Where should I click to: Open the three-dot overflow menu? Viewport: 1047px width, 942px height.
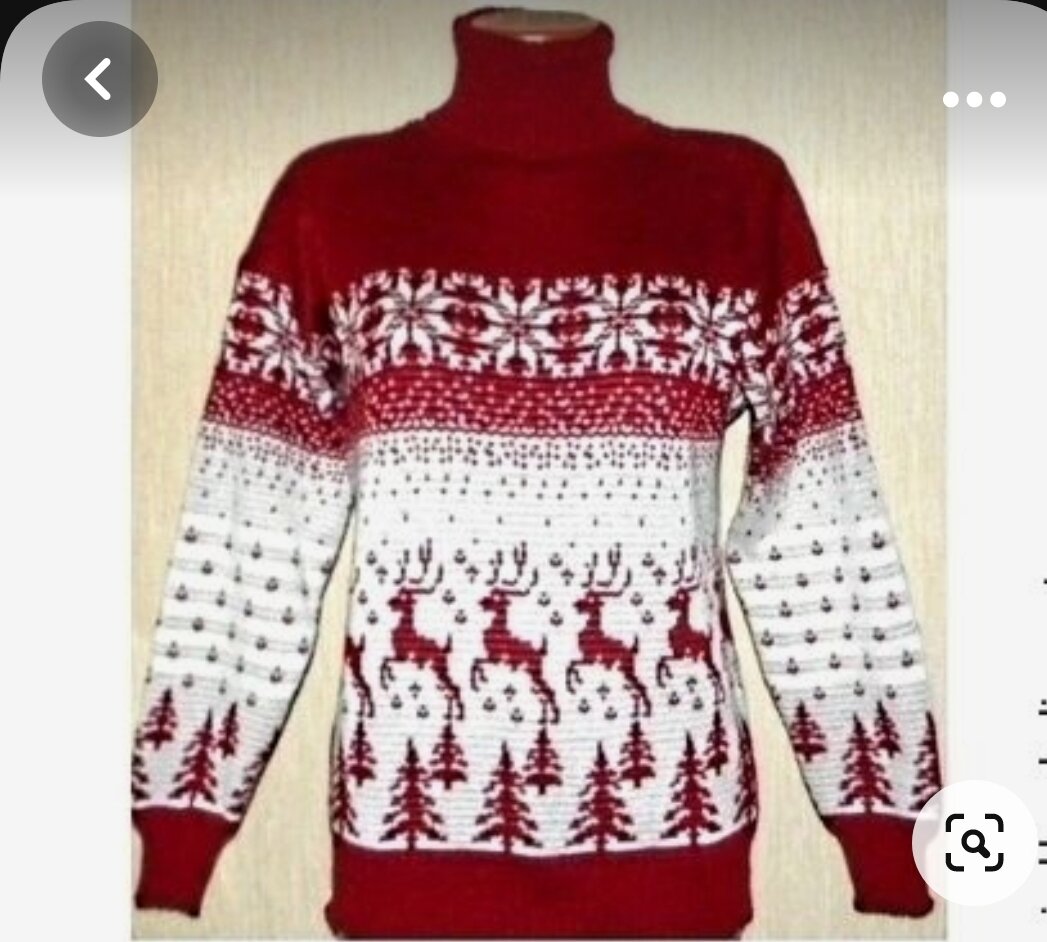coord(974,99)
